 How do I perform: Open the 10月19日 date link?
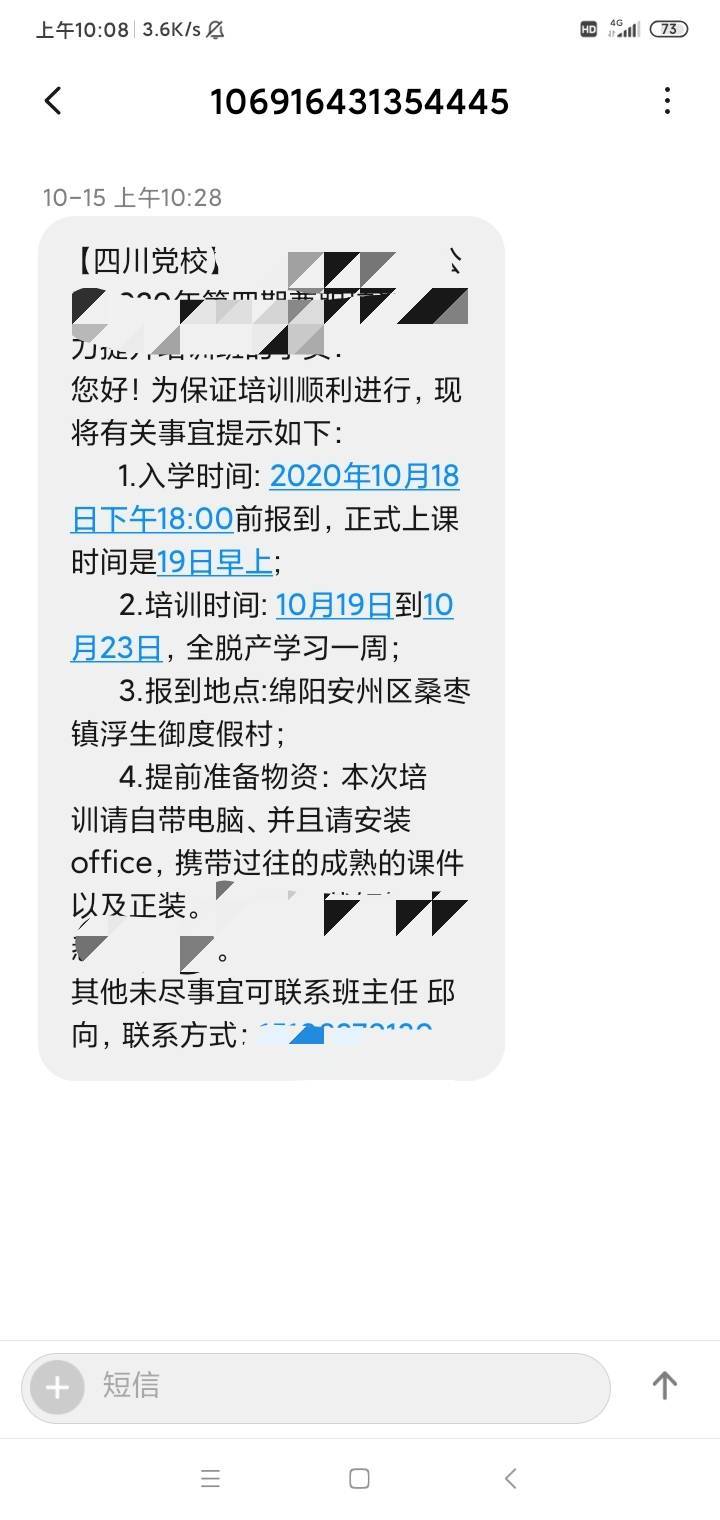coord(334,605)
